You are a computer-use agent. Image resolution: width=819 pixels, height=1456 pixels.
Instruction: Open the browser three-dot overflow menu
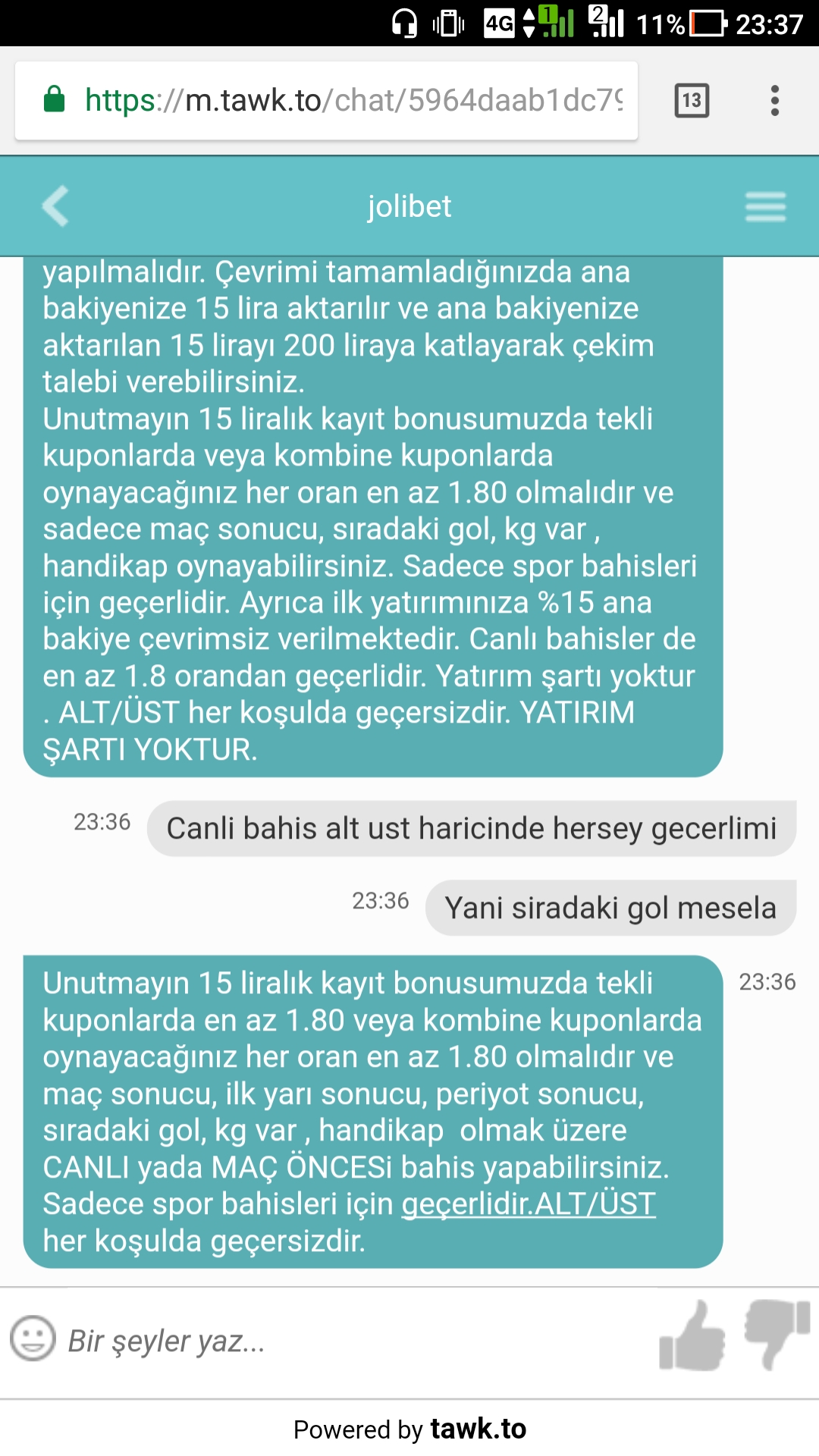point(774,100)
